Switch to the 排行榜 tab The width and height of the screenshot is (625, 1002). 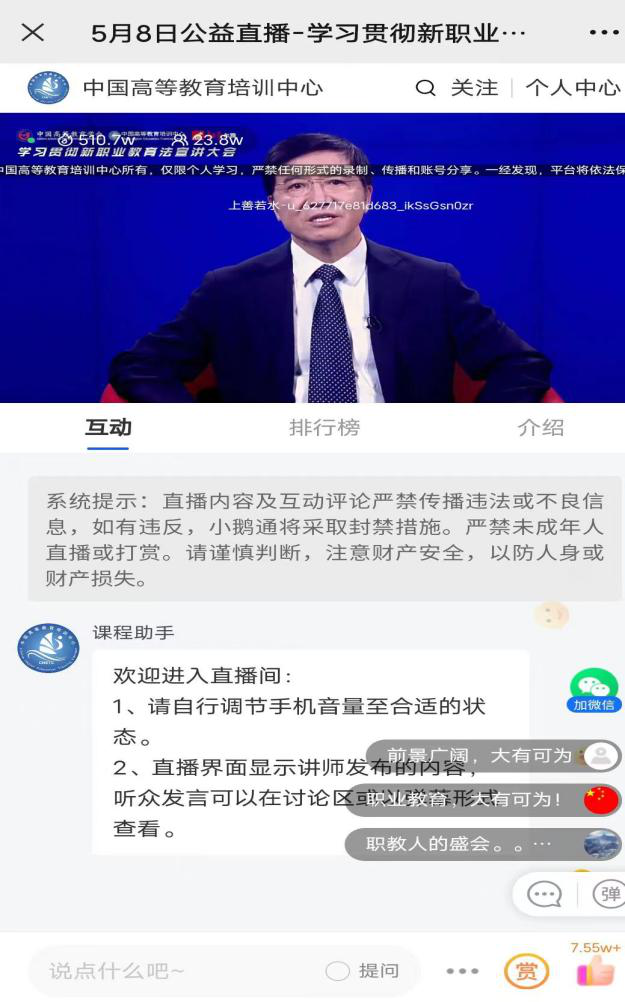click(x=324, y=428)
